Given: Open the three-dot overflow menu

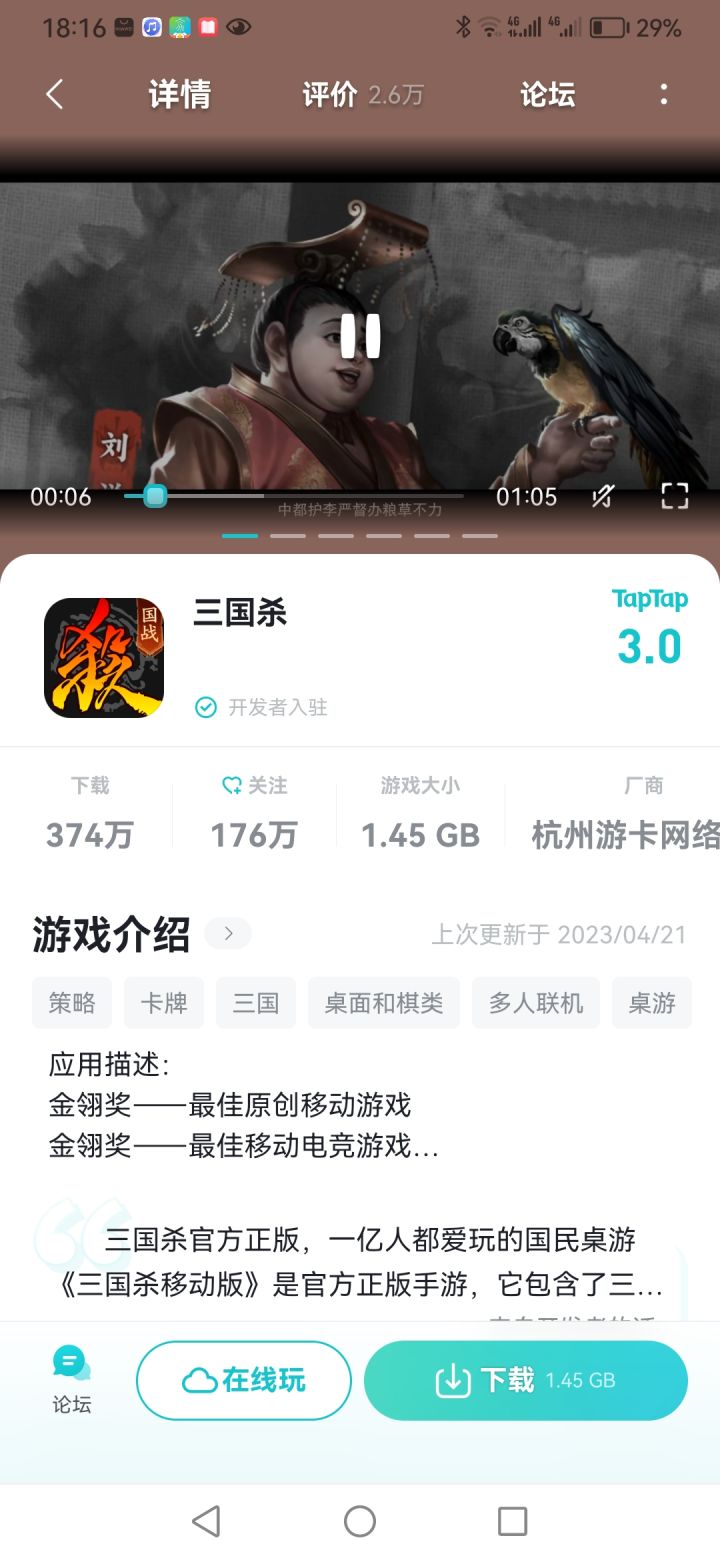Looking at the screenshot, I should (663, 93).
